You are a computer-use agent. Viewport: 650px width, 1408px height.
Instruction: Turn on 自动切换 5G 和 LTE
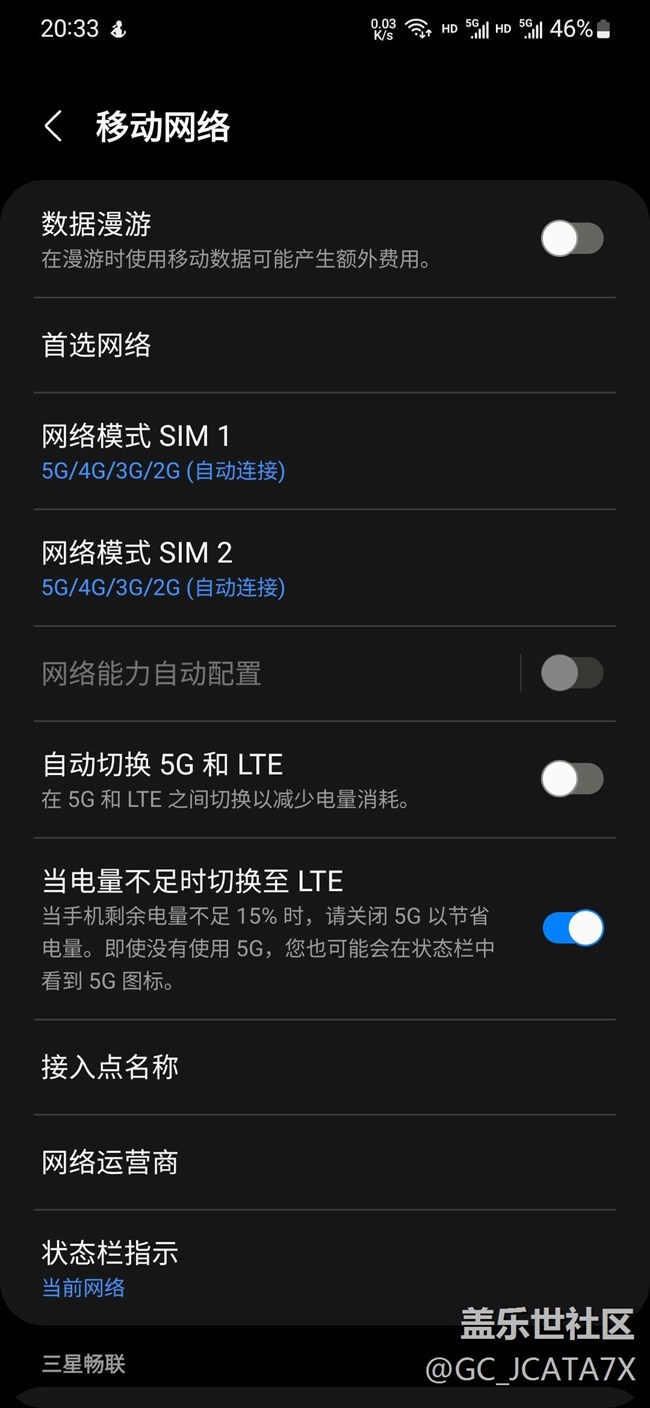[572, 779]
